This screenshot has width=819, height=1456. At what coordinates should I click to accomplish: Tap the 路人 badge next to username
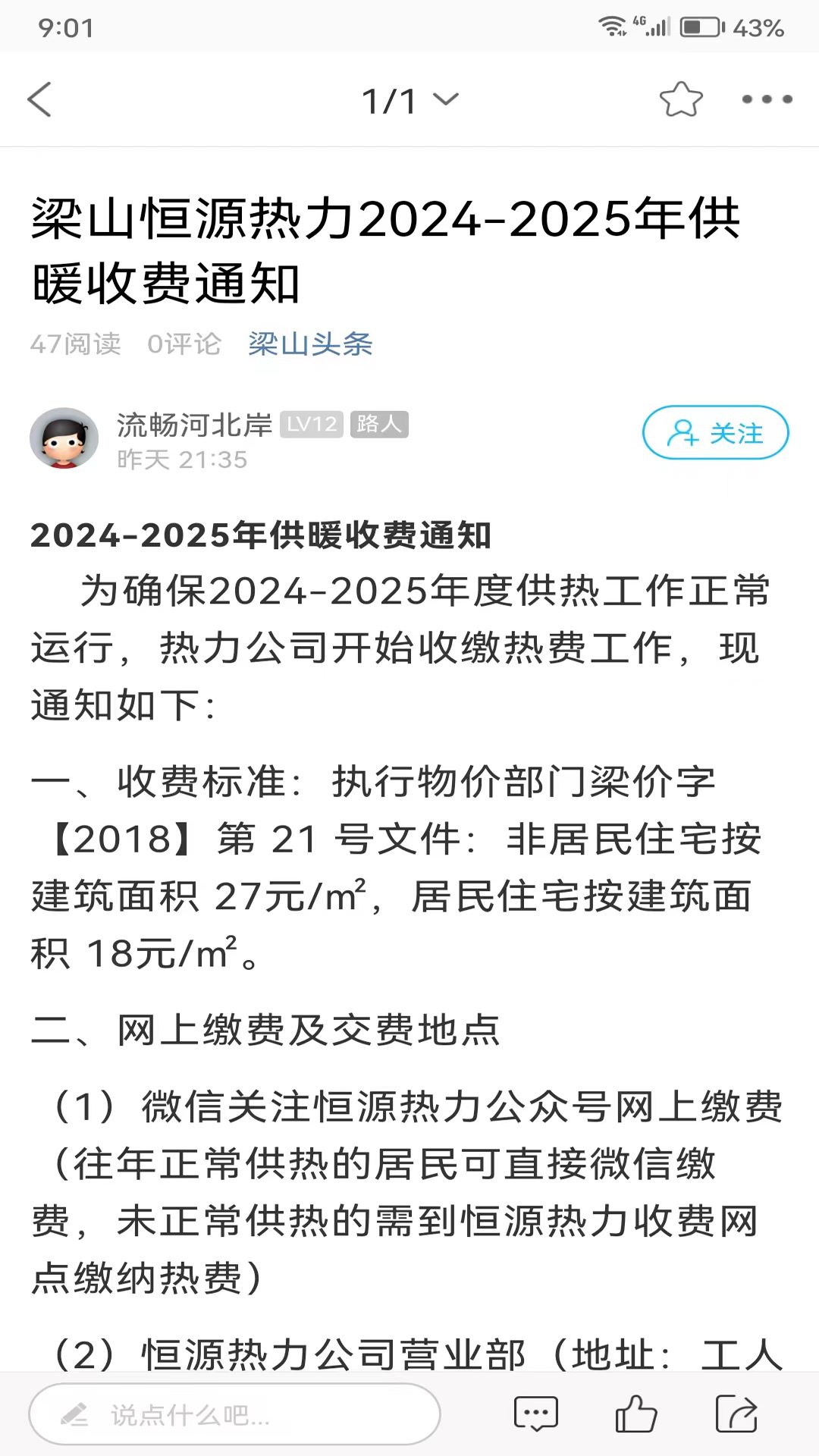coord(379,425)
